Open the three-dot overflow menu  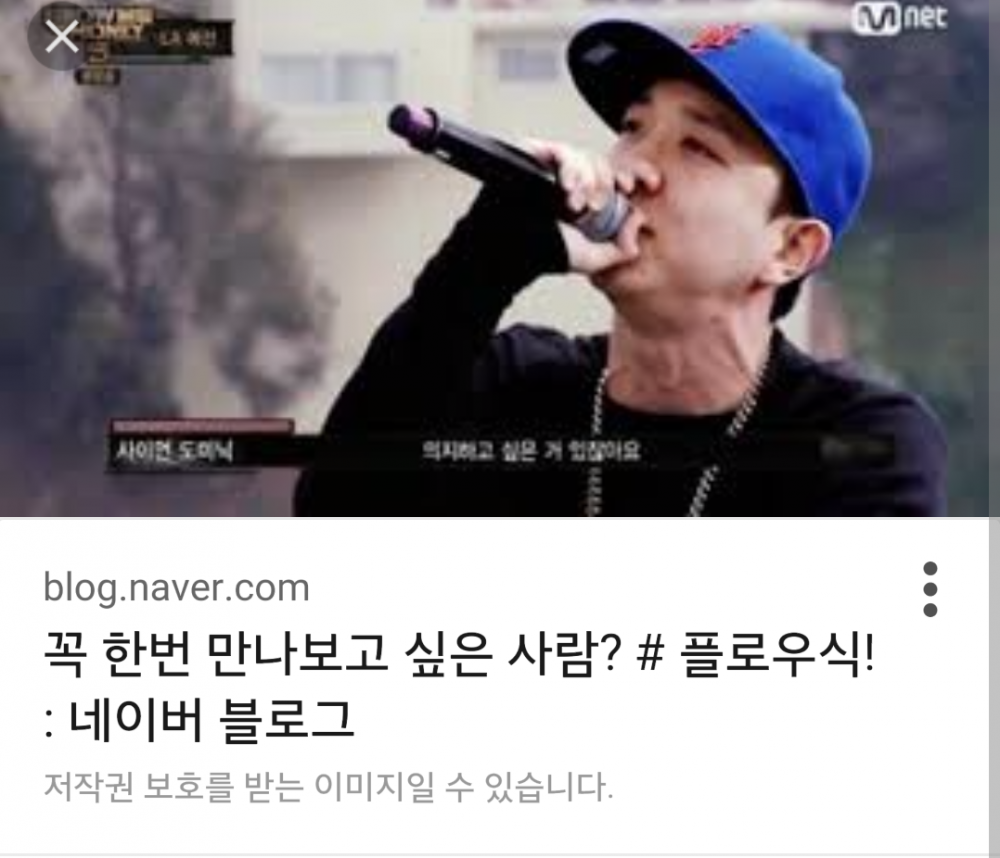(930, 589)
